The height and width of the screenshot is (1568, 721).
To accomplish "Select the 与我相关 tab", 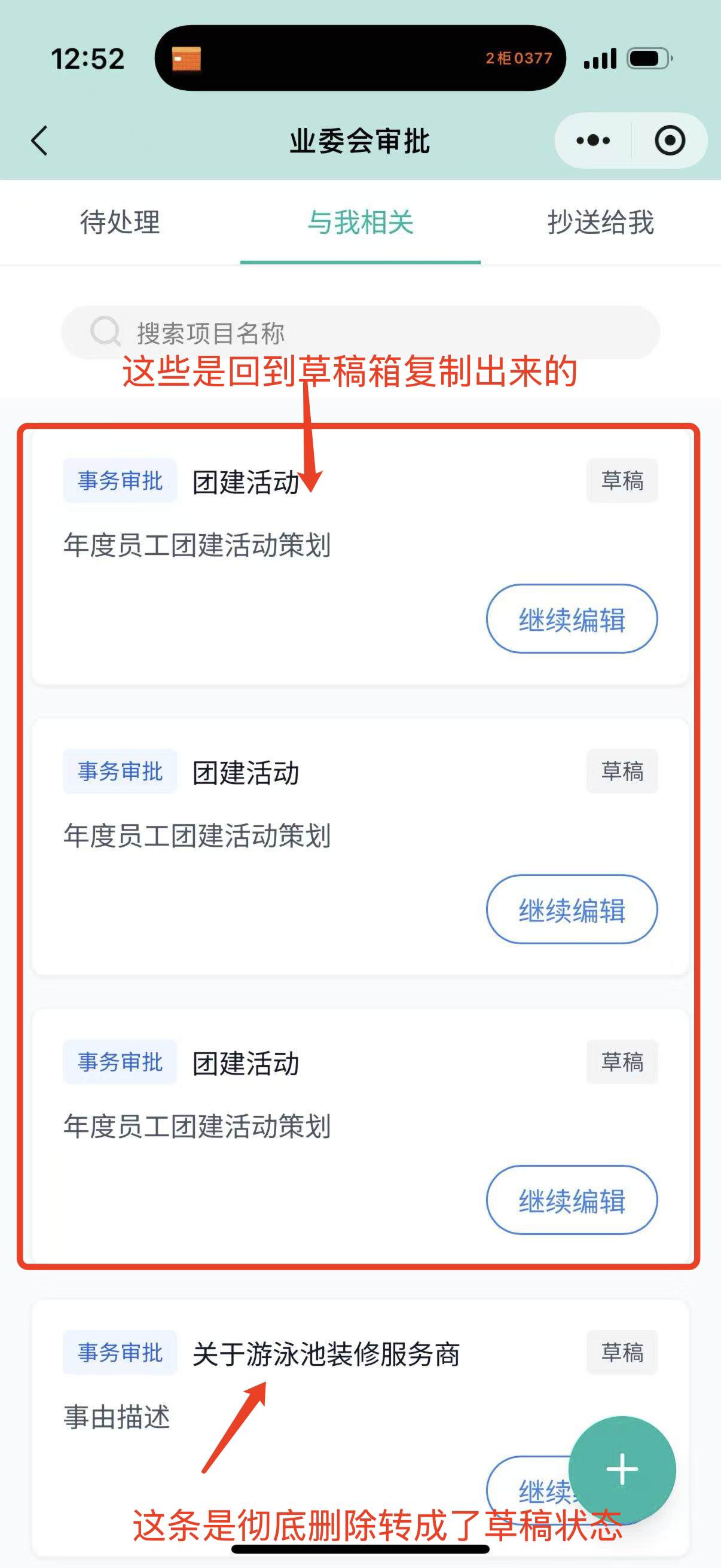I will click(x=360, y=223).
